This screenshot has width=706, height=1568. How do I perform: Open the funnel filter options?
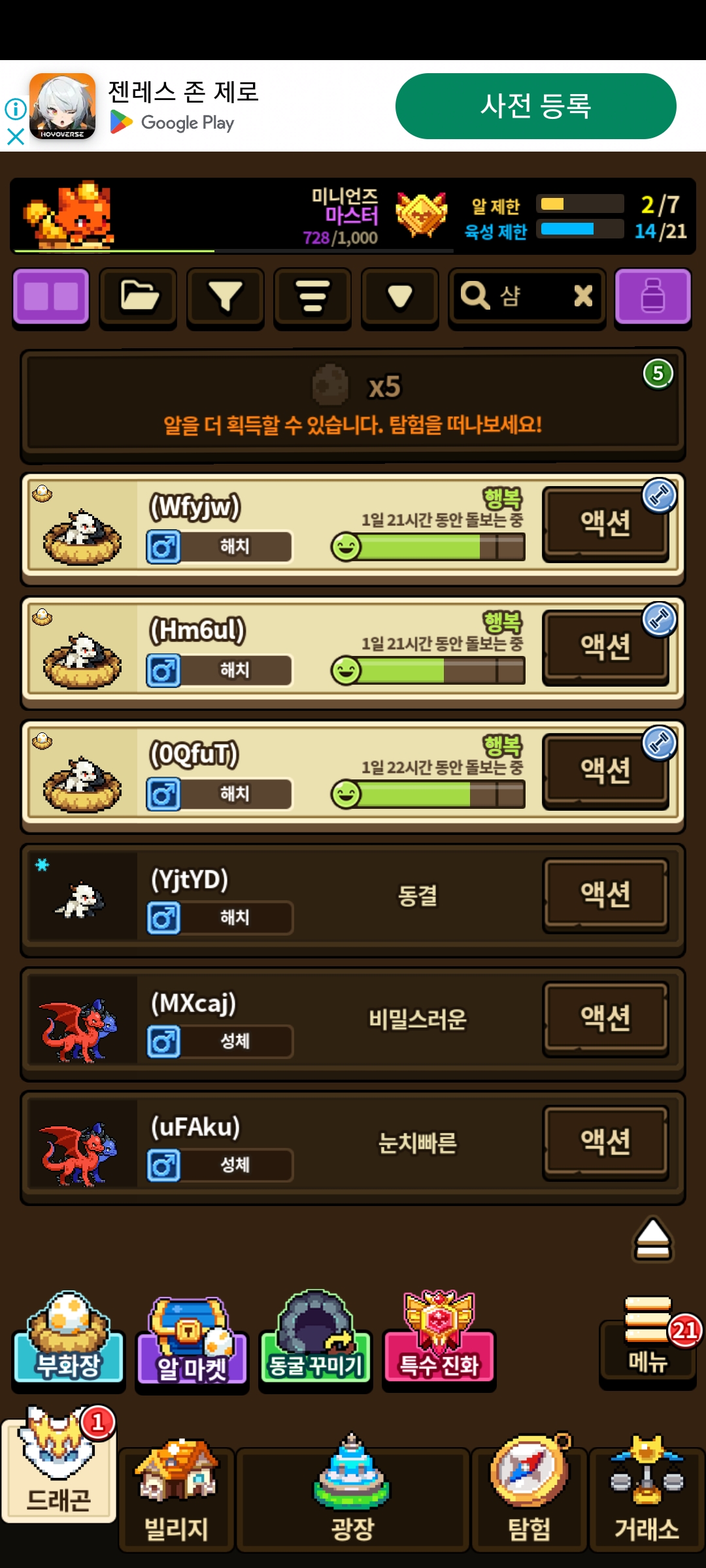pos(226,297)
